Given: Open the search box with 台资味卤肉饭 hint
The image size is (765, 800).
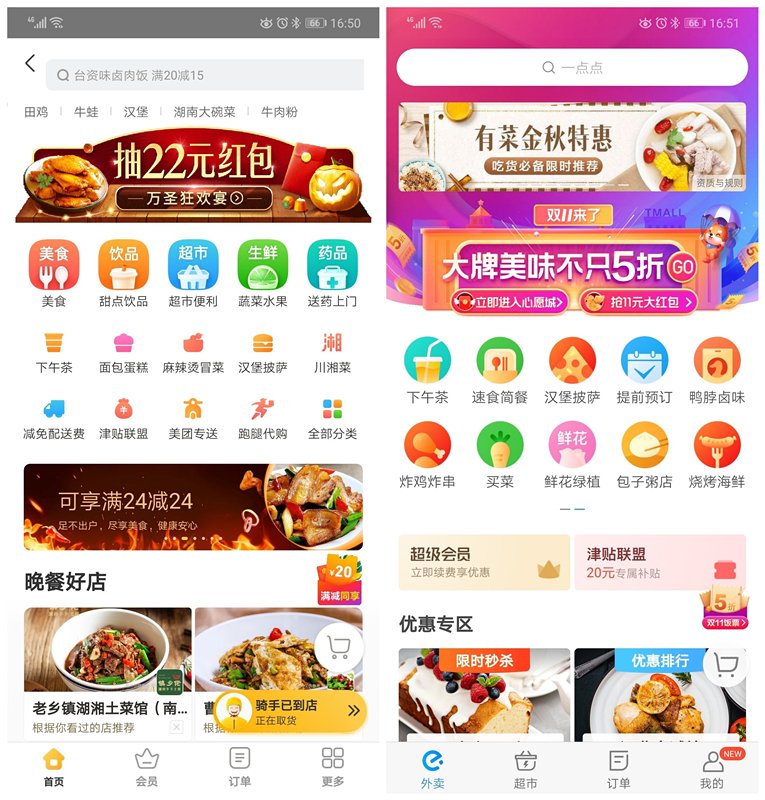Looking at the screenshot, I should (205, 75).
